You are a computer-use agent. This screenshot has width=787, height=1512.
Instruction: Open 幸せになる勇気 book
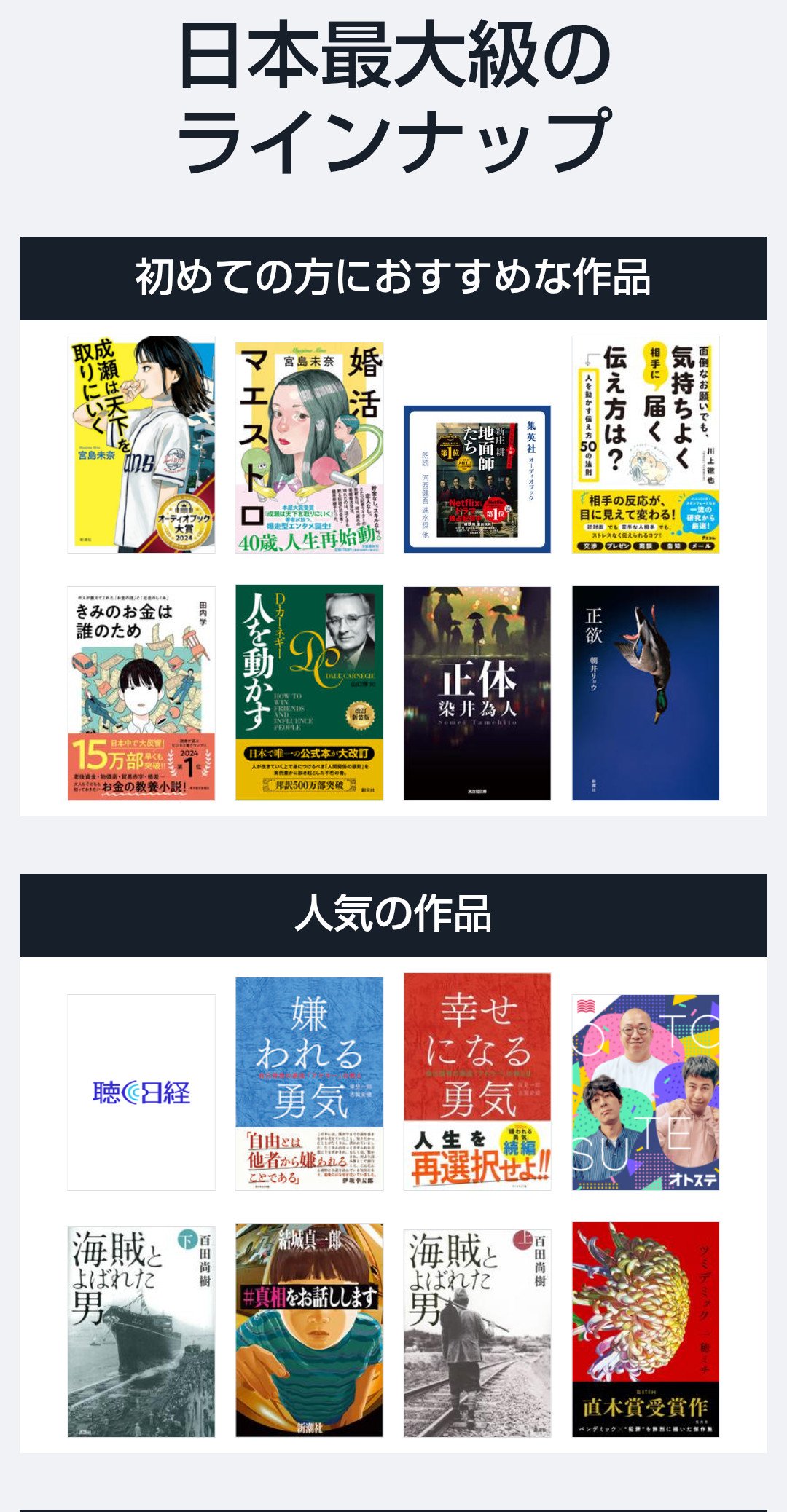click(477, 1082)
